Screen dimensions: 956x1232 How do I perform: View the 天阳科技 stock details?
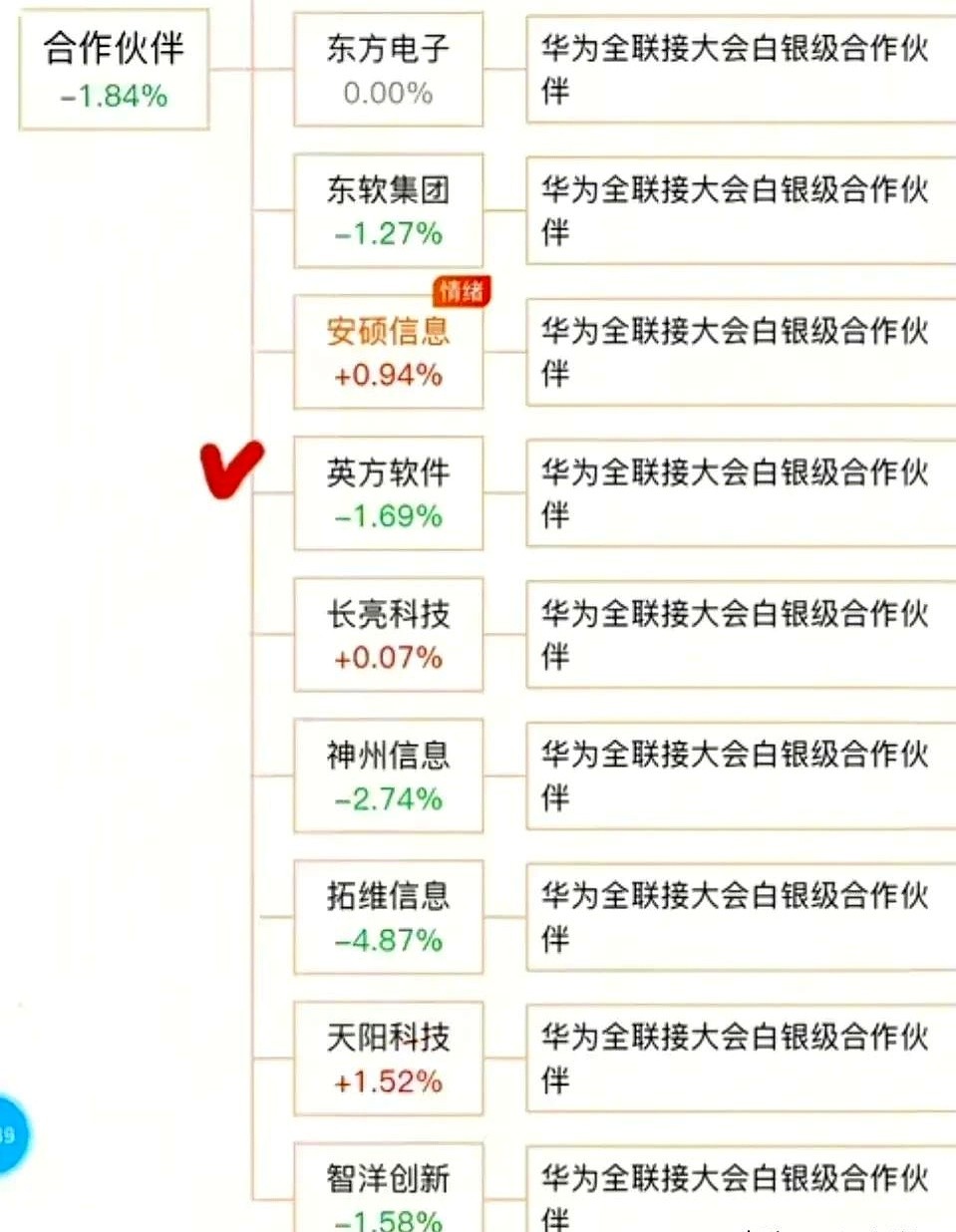click(388, 1059)
